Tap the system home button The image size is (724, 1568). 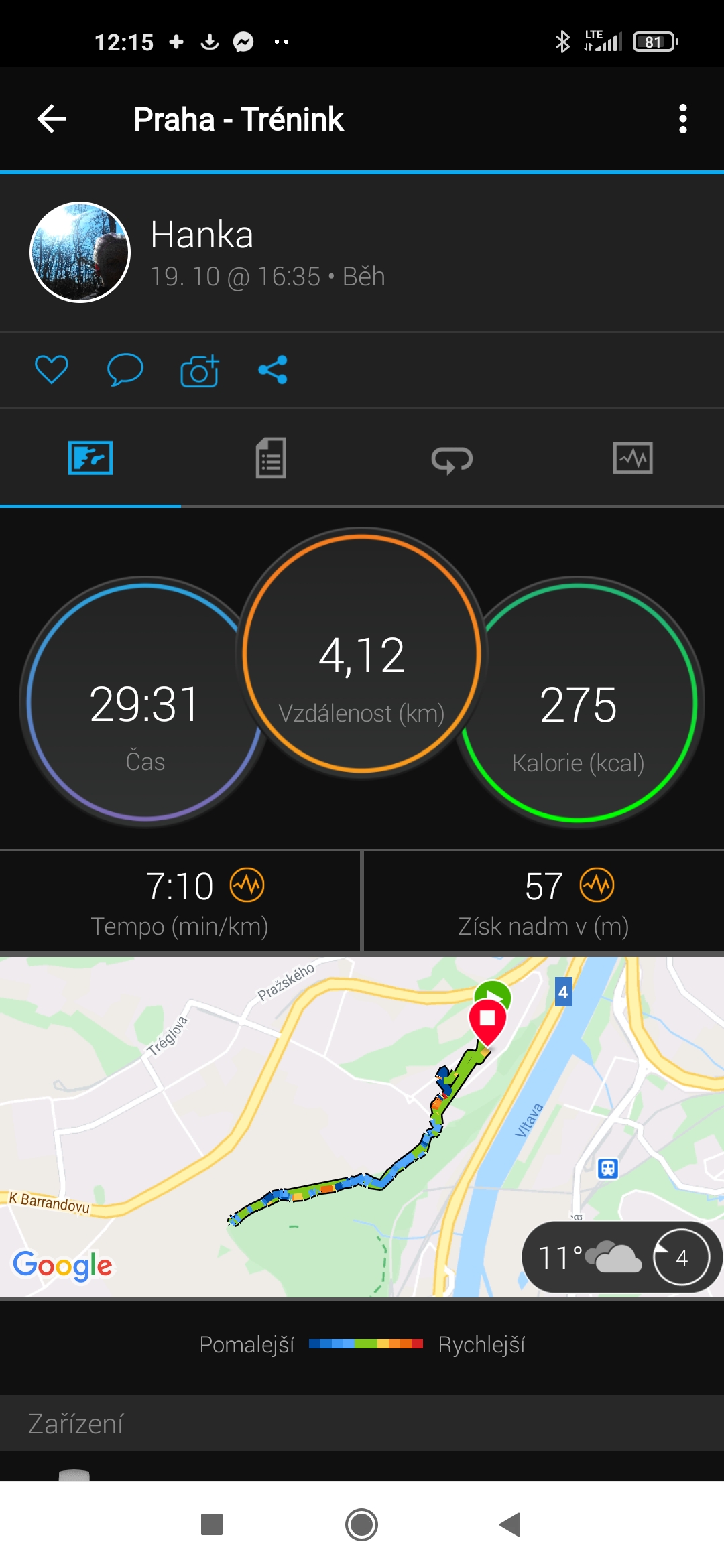pyautogui.click(x=362, y=1525)
